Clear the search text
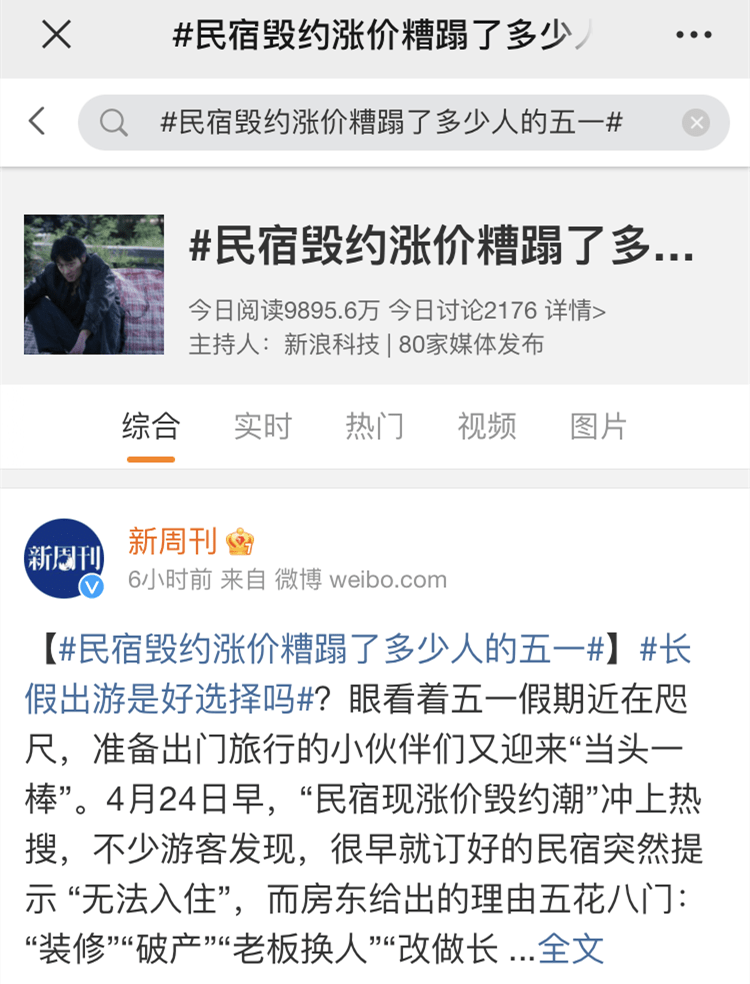The image size is (750, 984). (696, 123)
